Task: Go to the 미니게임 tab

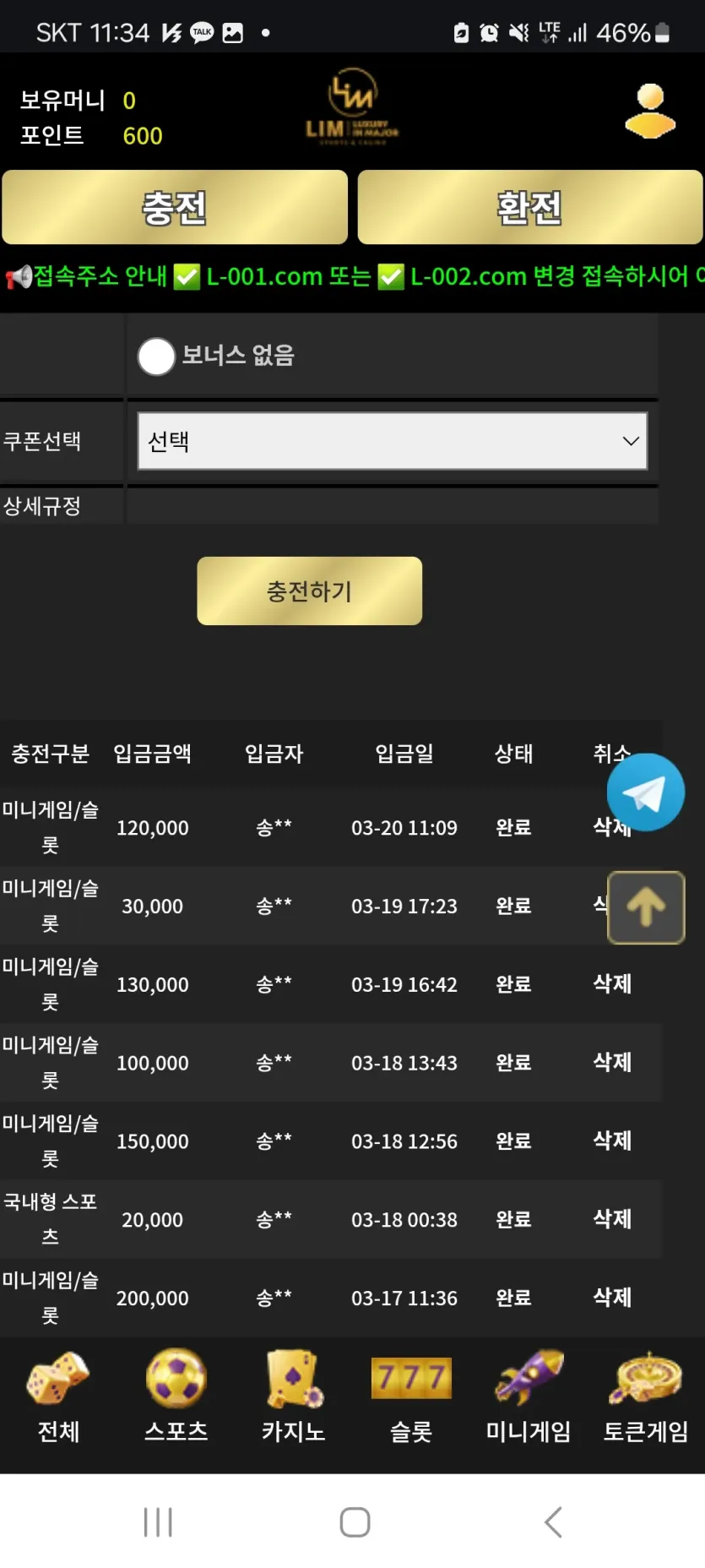Action: (529, 1397)
